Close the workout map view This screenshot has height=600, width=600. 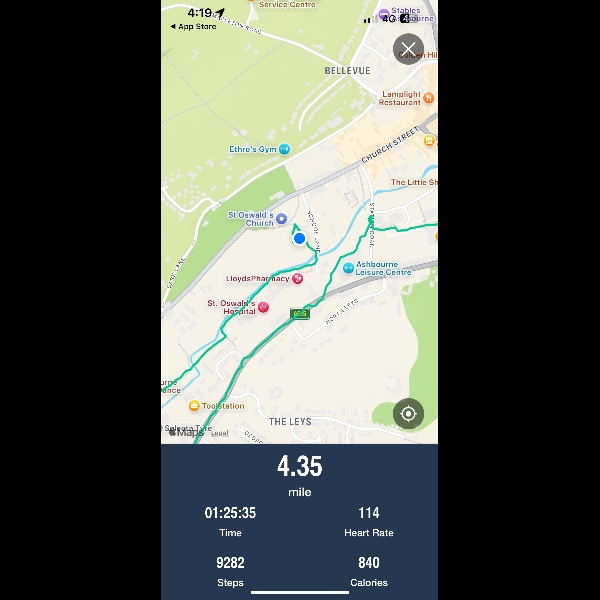point(407,49)
